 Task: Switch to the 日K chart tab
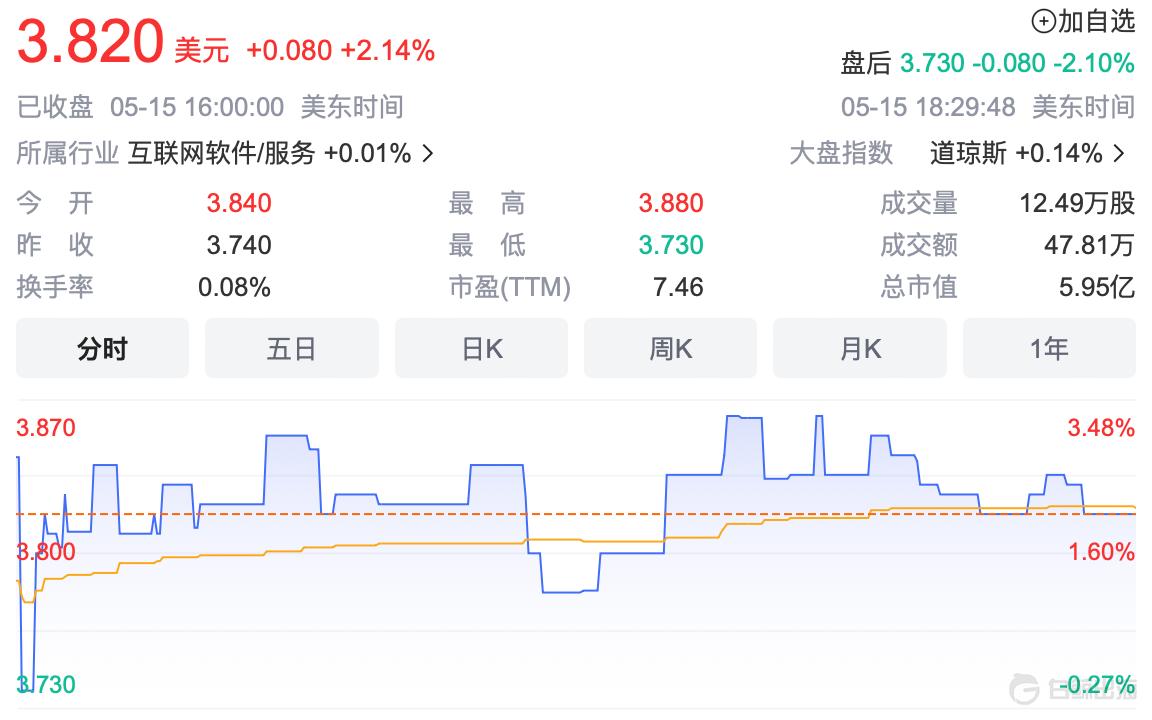point(481,348)
